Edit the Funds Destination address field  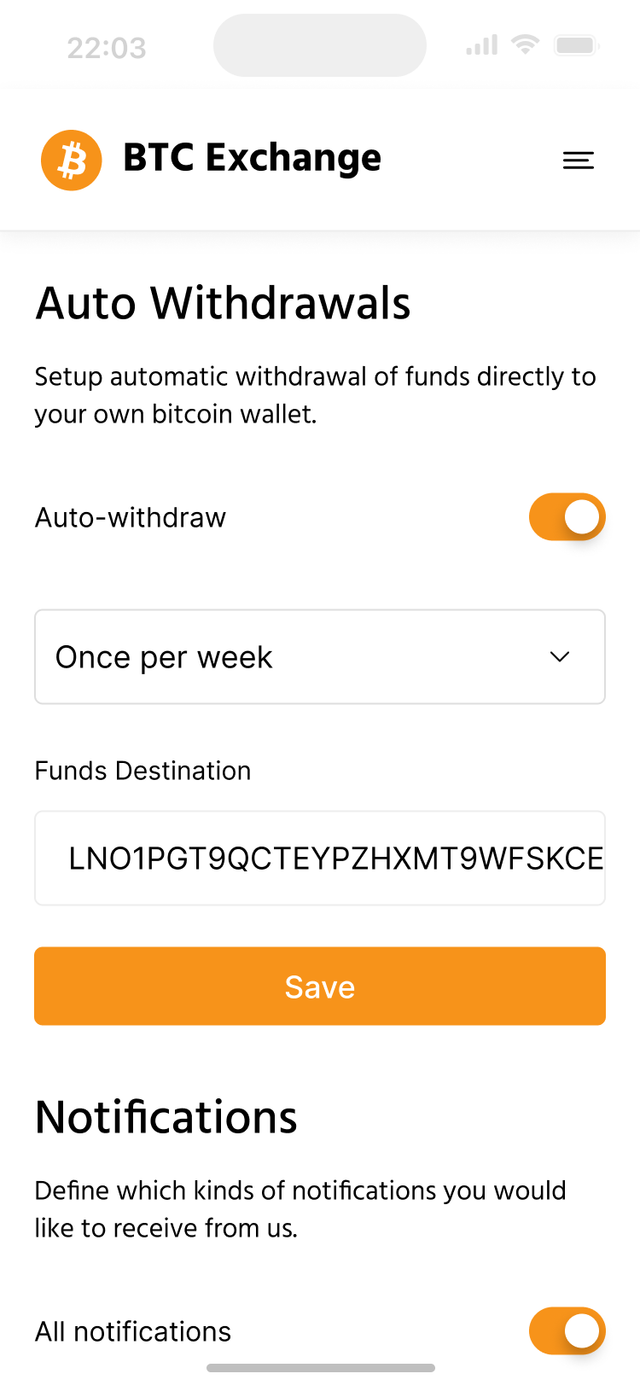tap(320, 858)
